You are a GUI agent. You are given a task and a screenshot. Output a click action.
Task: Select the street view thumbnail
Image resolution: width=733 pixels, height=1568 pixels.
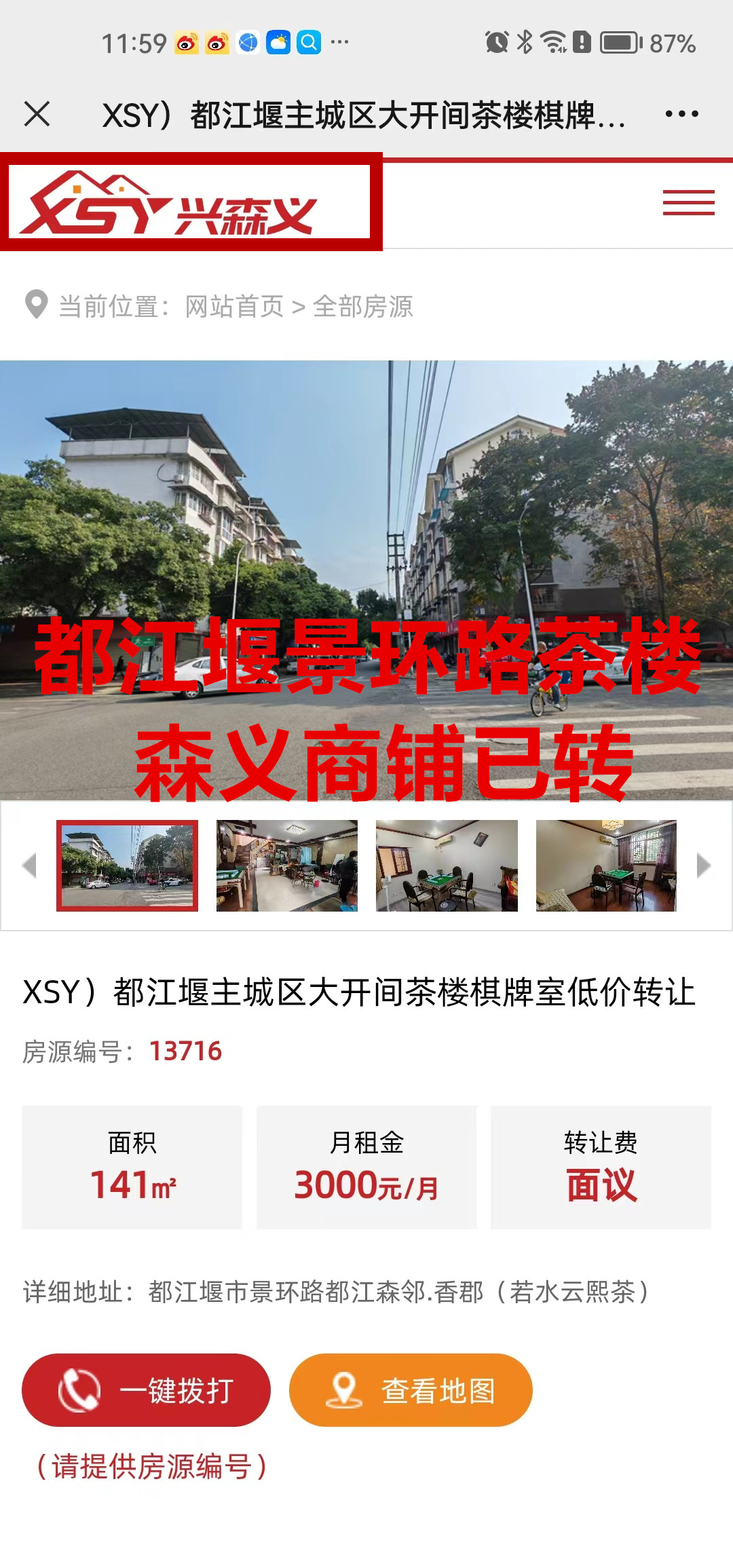coord(127,865)
